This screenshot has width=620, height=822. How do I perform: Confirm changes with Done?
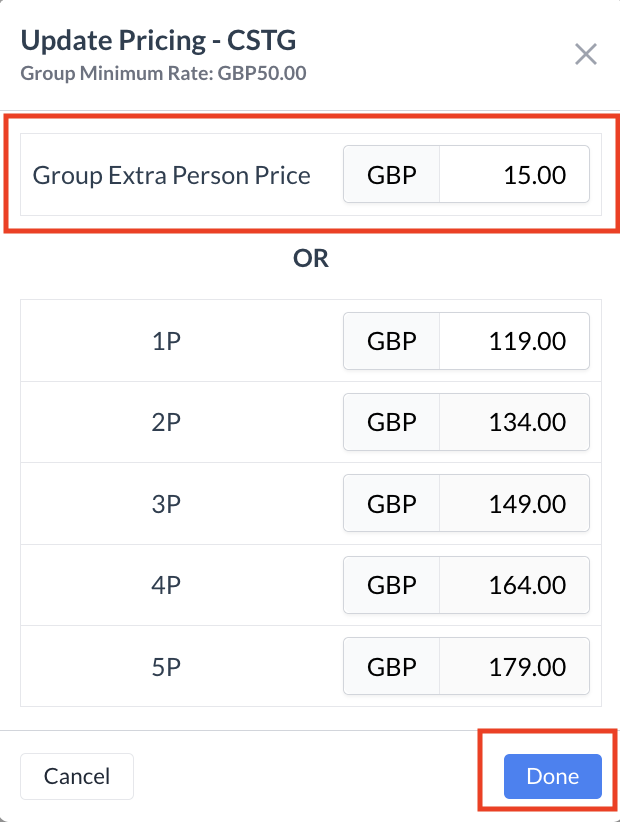click(x=552, y=776)
